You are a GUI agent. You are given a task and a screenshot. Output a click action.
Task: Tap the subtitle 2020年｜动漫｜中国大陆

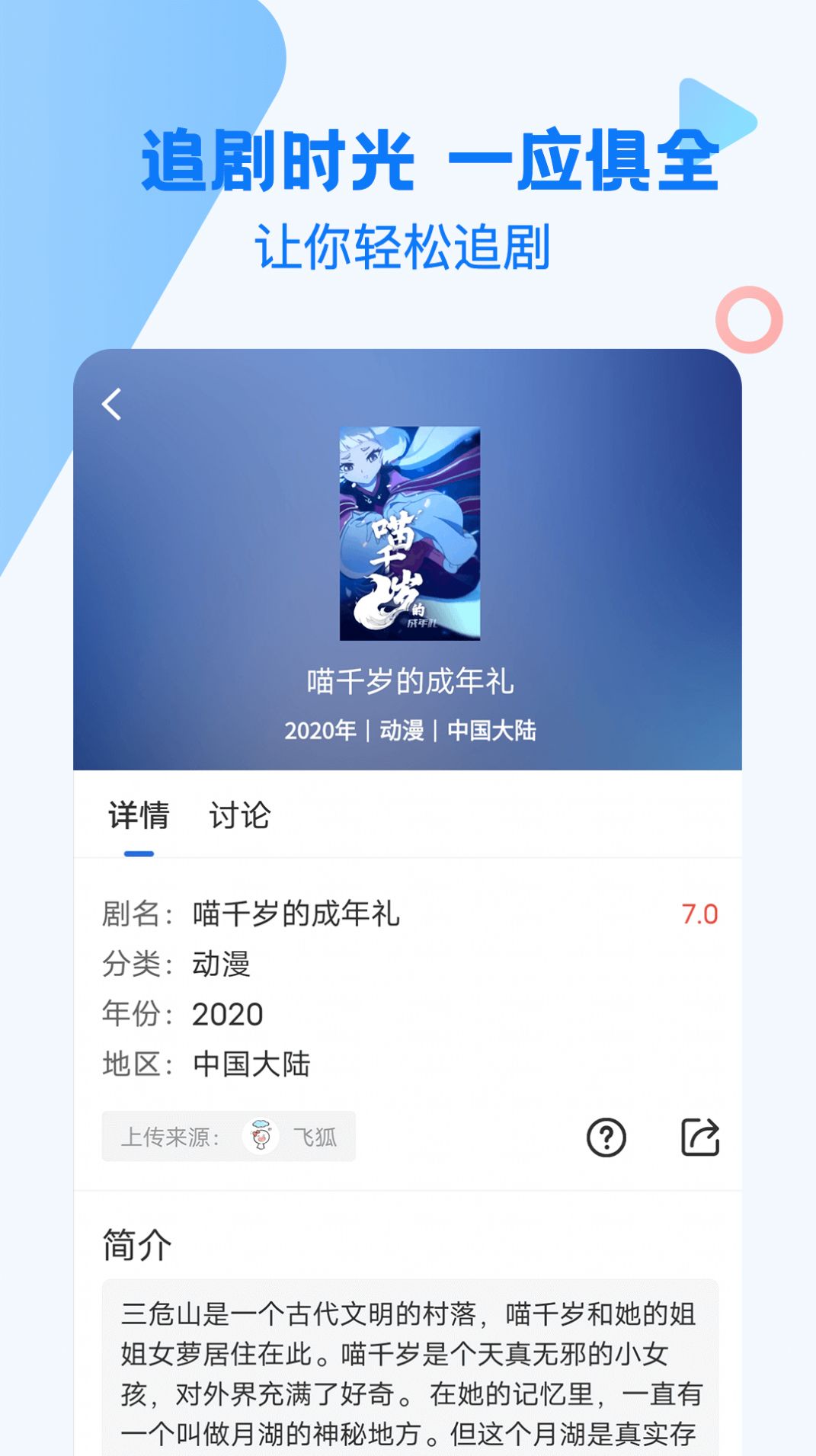click(x=407, y=730)
